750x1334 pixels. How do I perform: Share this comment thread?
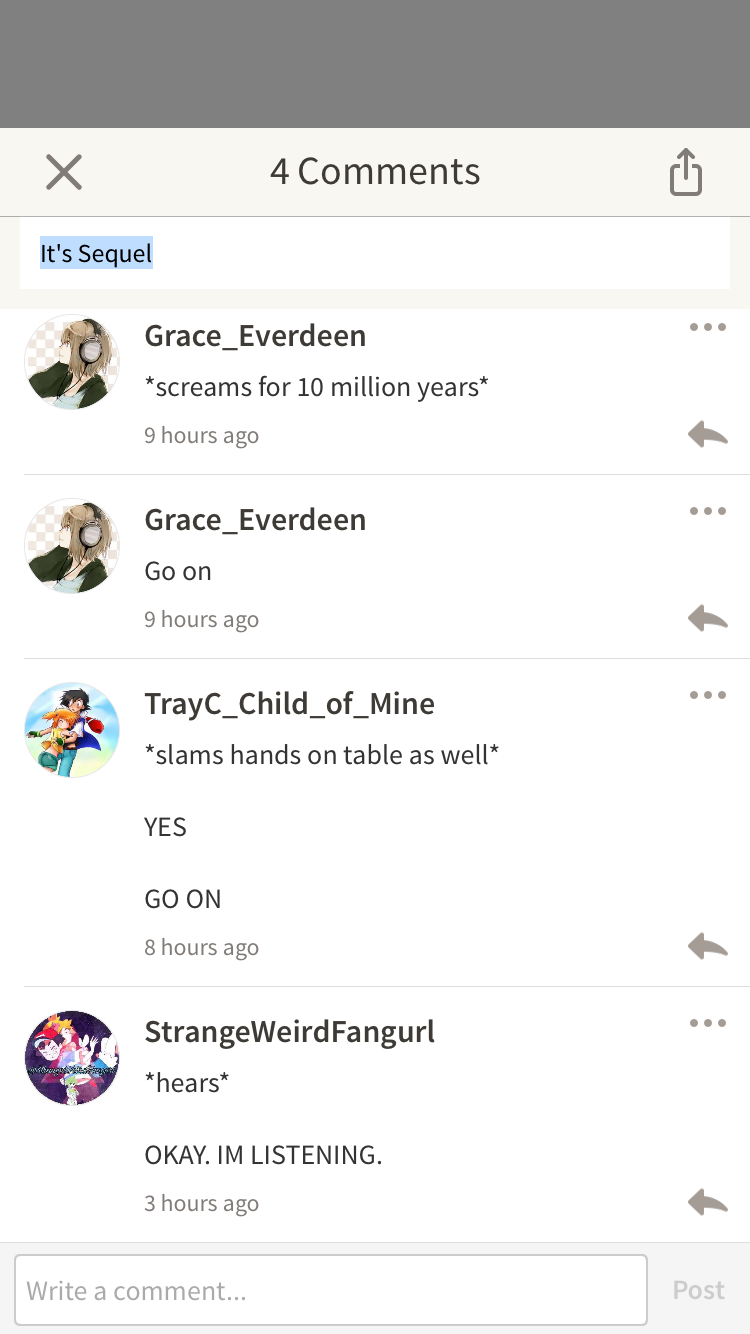(686, 172)
